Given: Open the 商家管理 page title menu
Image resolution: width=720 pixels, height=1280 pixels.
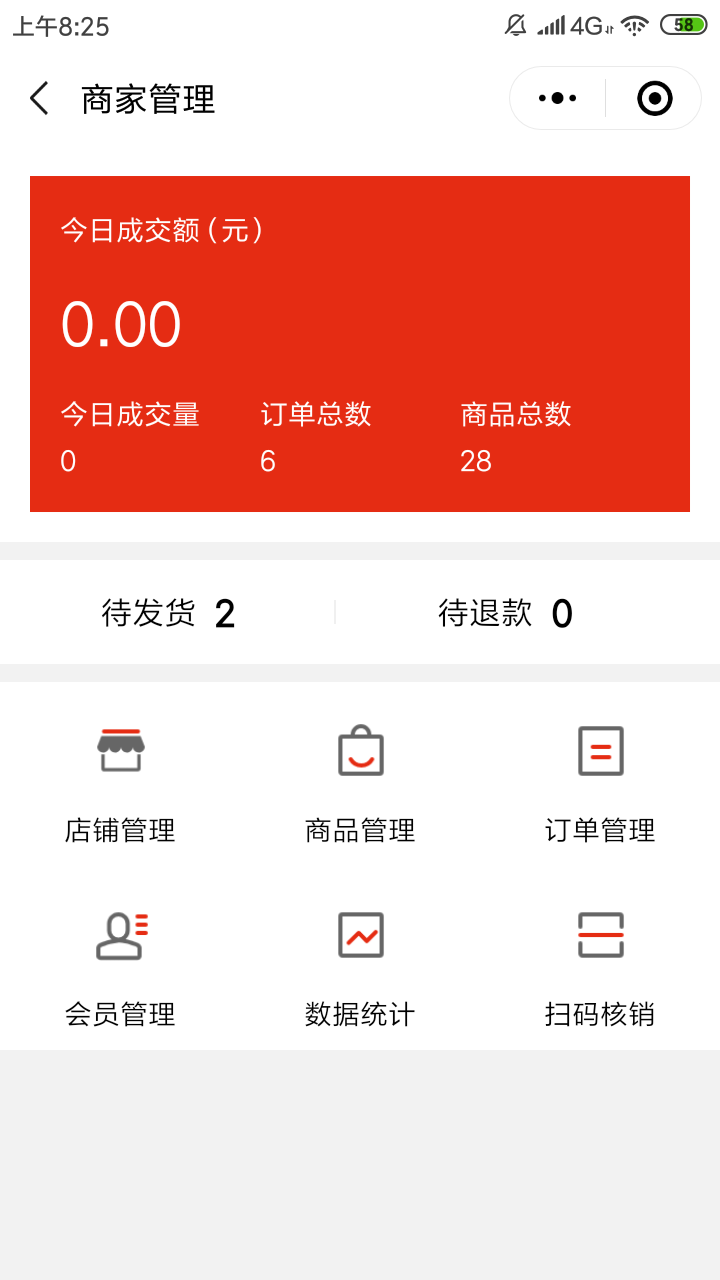Looking at the screenshot, I should (148, 100).
